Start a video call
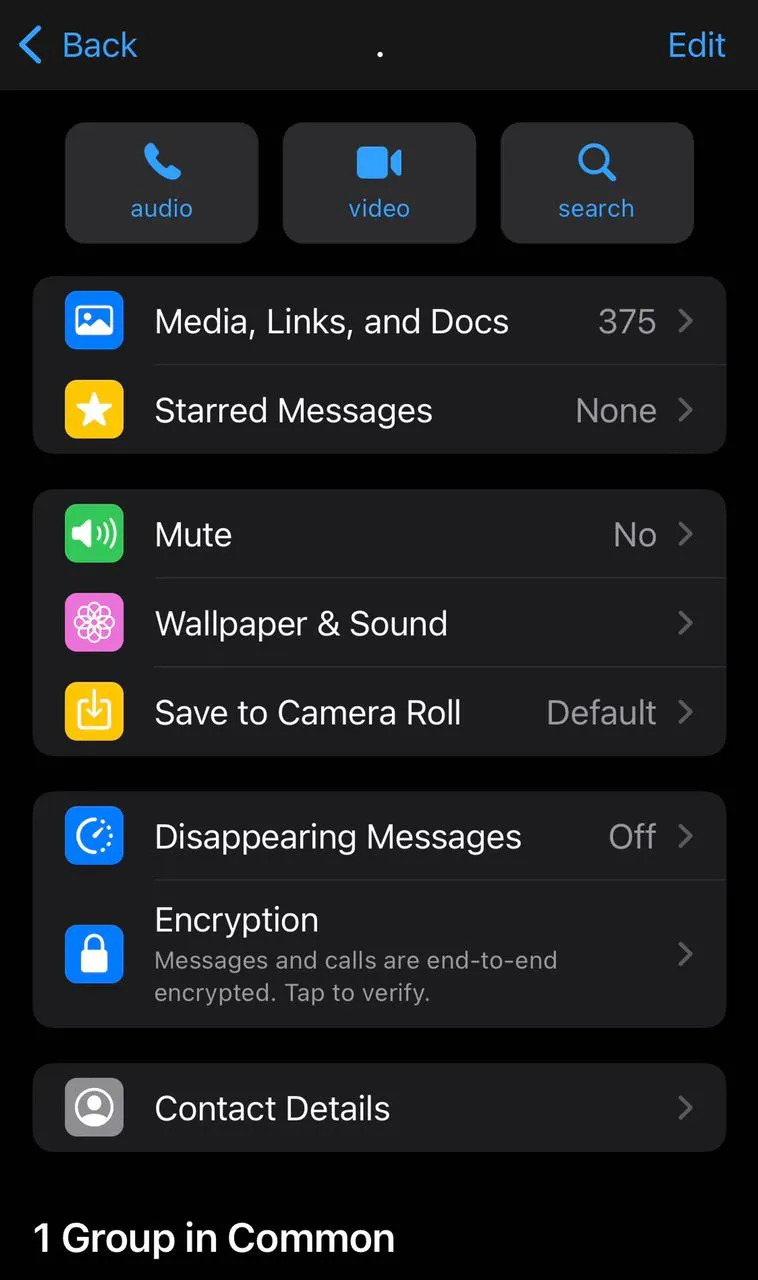This screenshot has width=758, height=1280. [x=379, y=183]
